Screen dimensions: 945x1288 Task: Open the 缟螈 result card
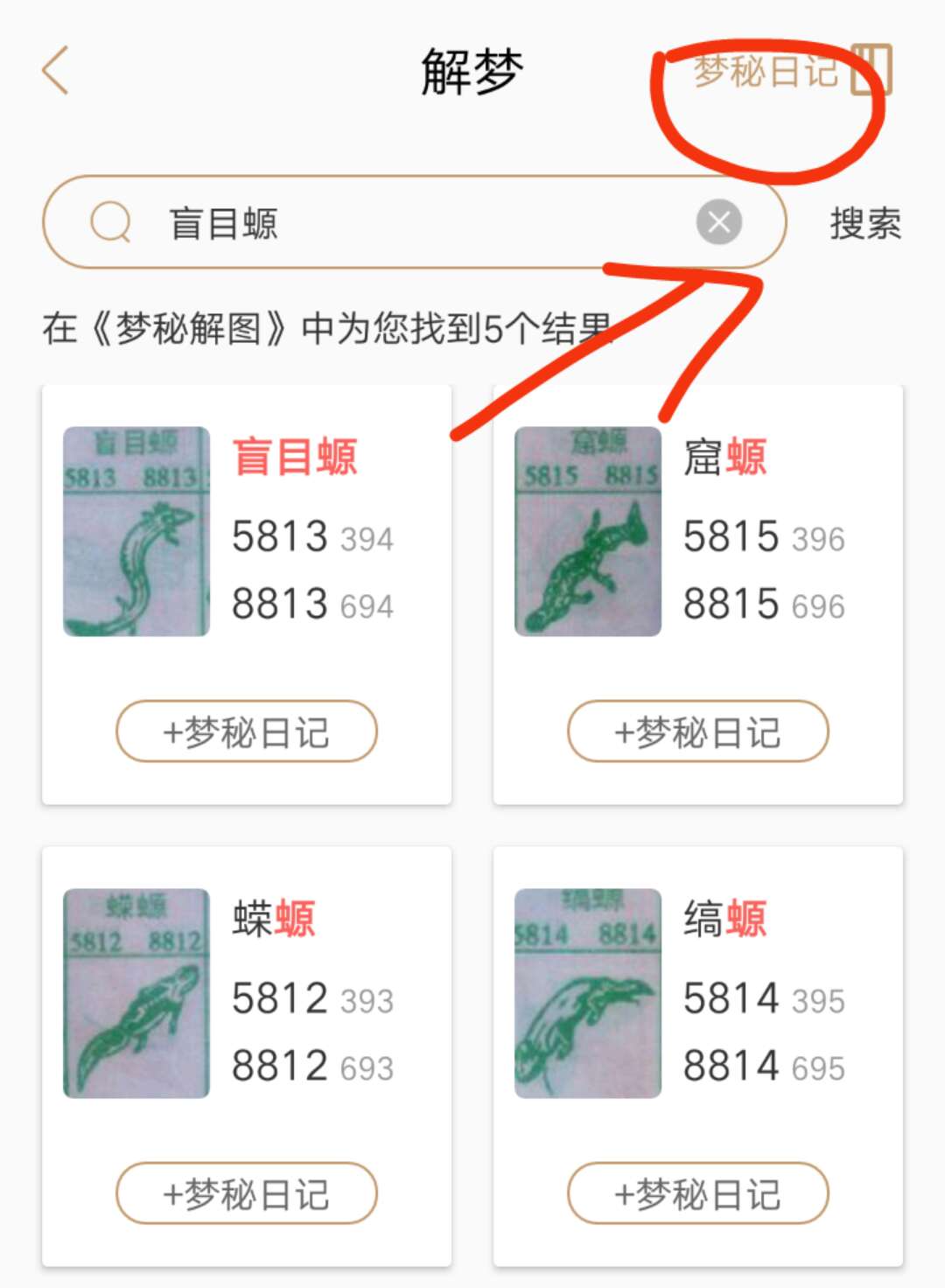click(698, 995)
